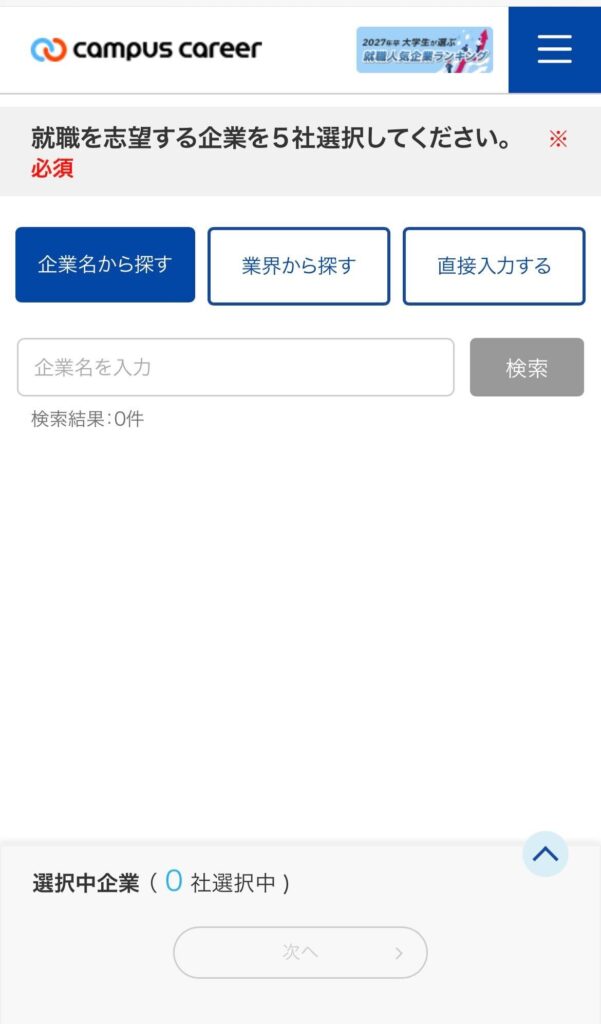The width and height of the screenshot is (601, 1024).
Task: Open the hamburger menu
Action: [x=554, y=49]
